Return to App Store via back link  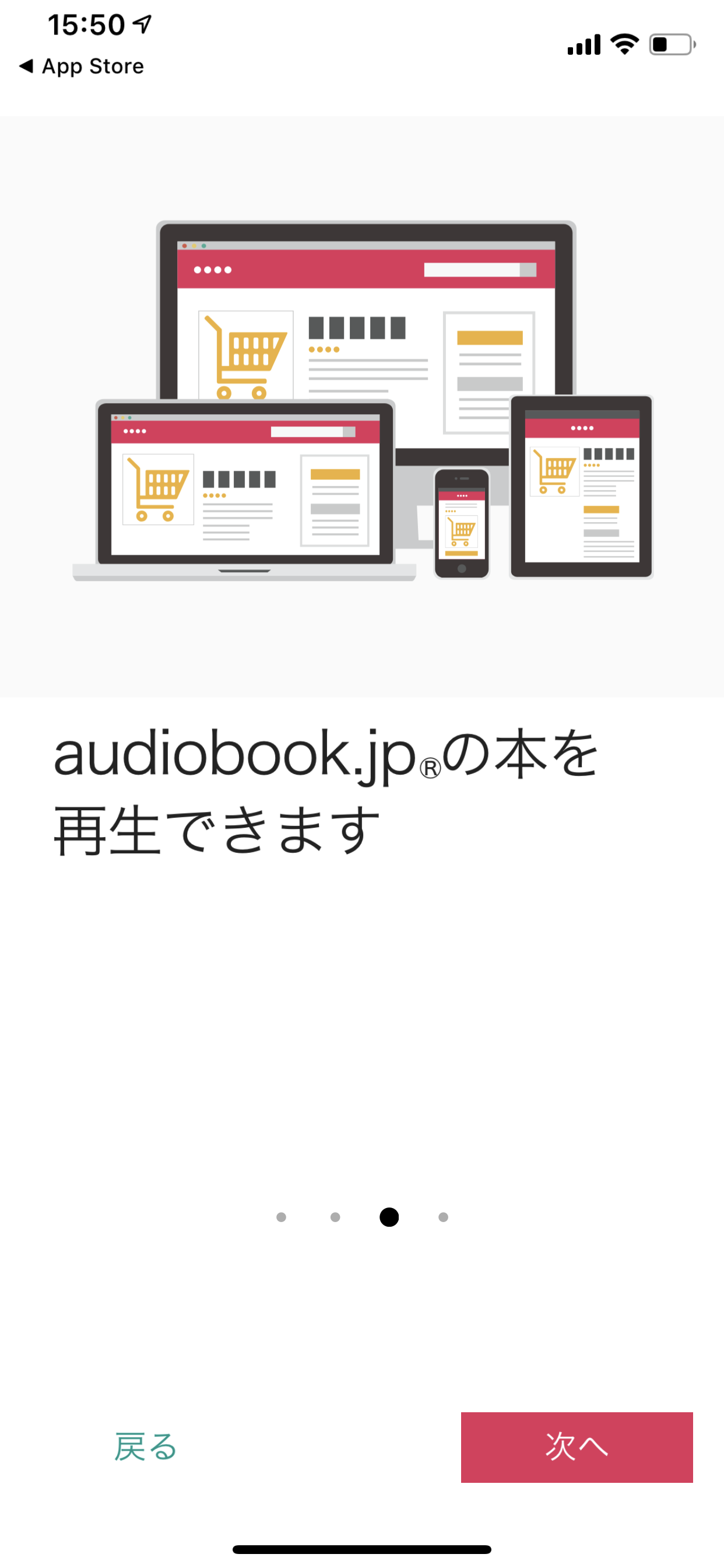click(x=82, y=66)
